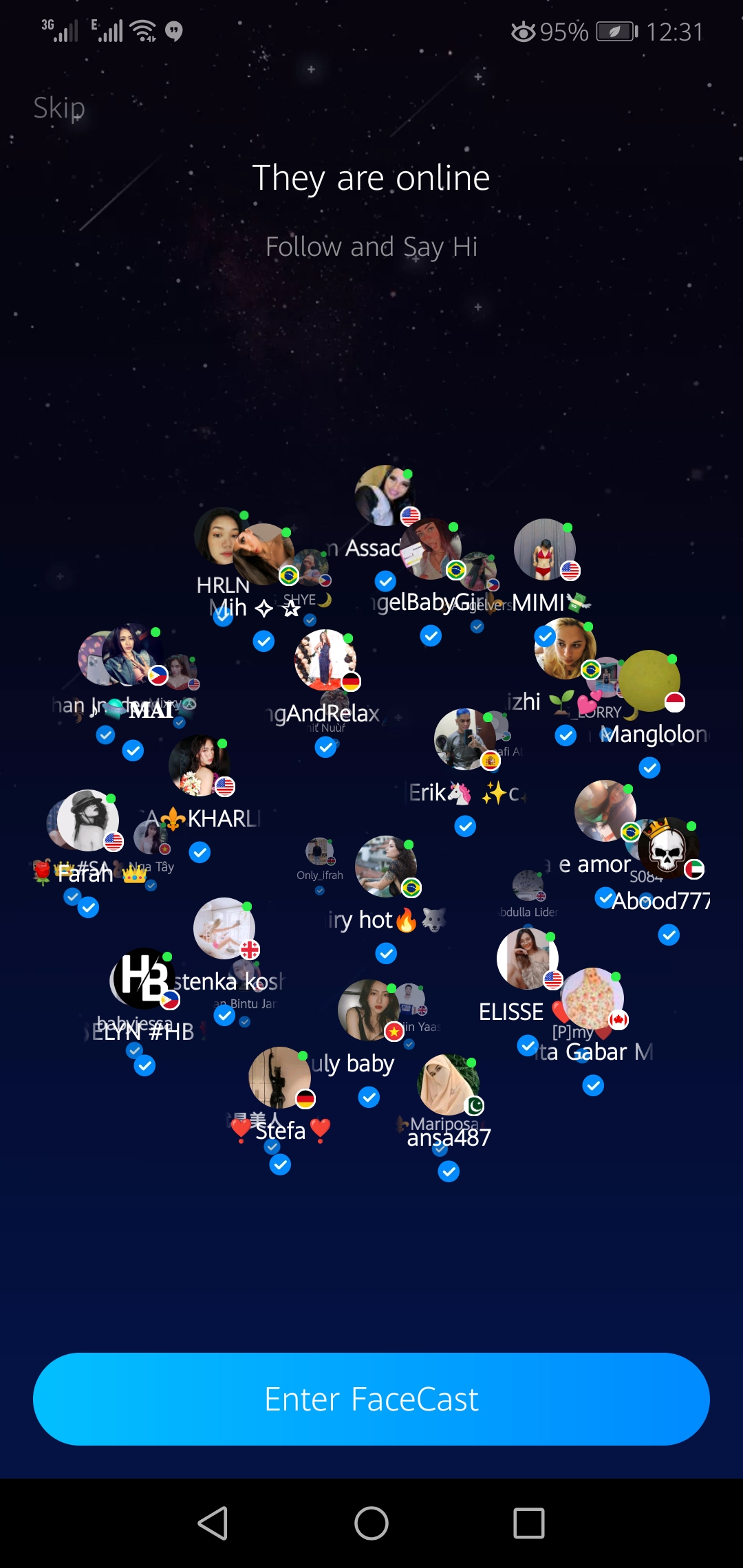Return to the home screen
The width and height of the screenshot is (743, 1568).
371,1523
